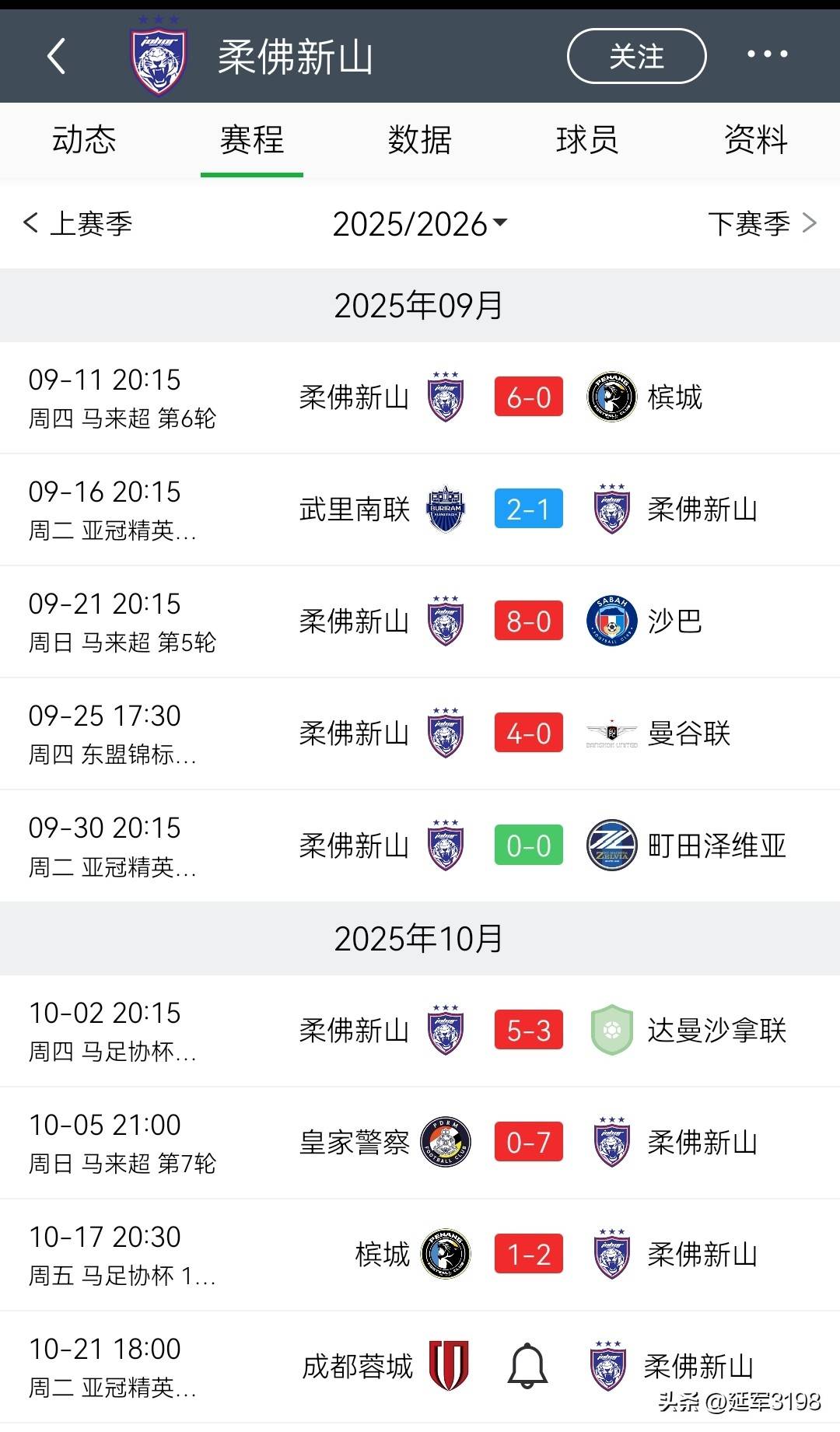840x1432 pixels.
Task: Go back using the top-left arrow
Action: 56,56
